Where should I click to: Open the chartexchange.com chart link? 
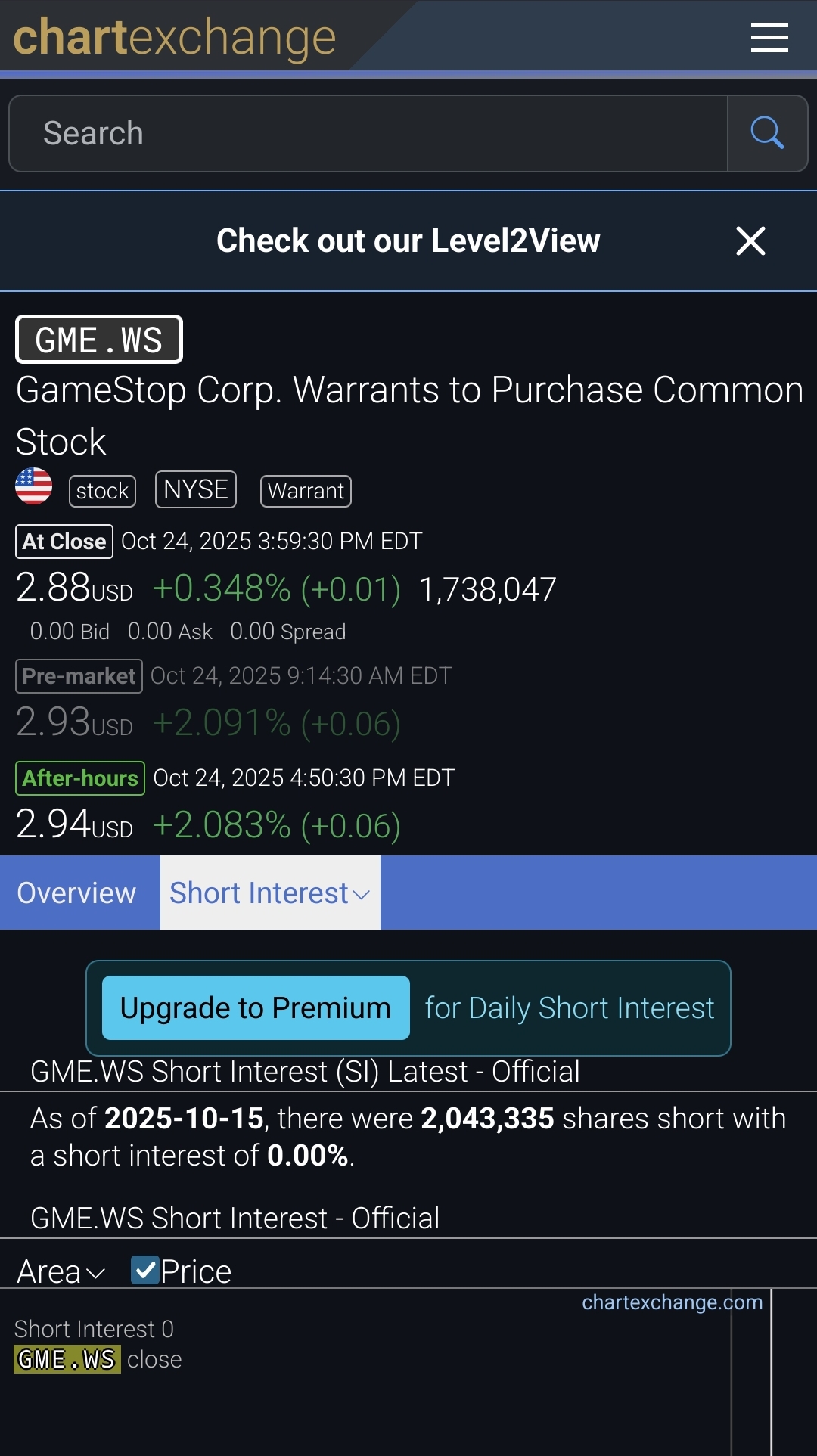pyautogui.click(x=672, y=1302)
